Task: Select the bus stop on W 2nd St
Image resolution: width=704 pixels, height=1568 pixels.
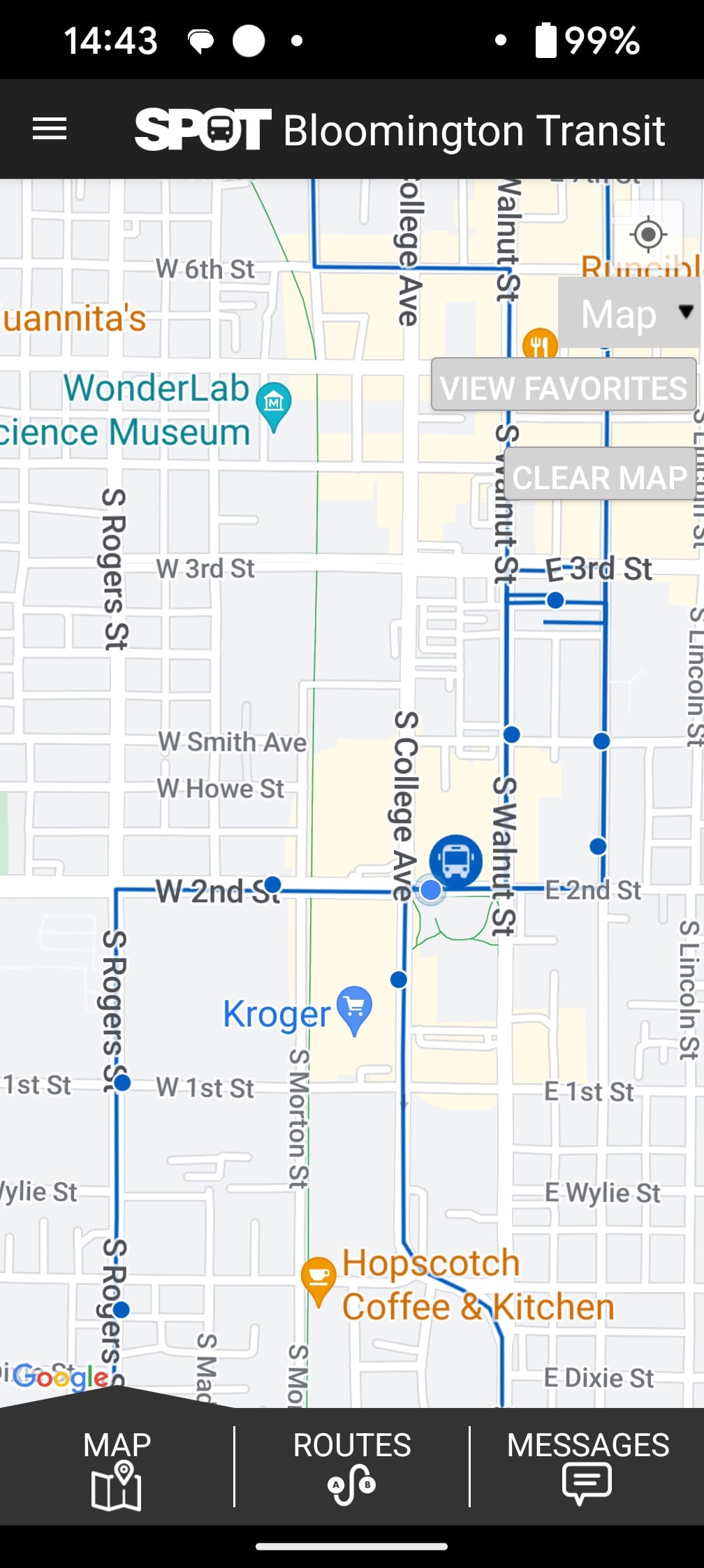Action: (x=273, y=885)
